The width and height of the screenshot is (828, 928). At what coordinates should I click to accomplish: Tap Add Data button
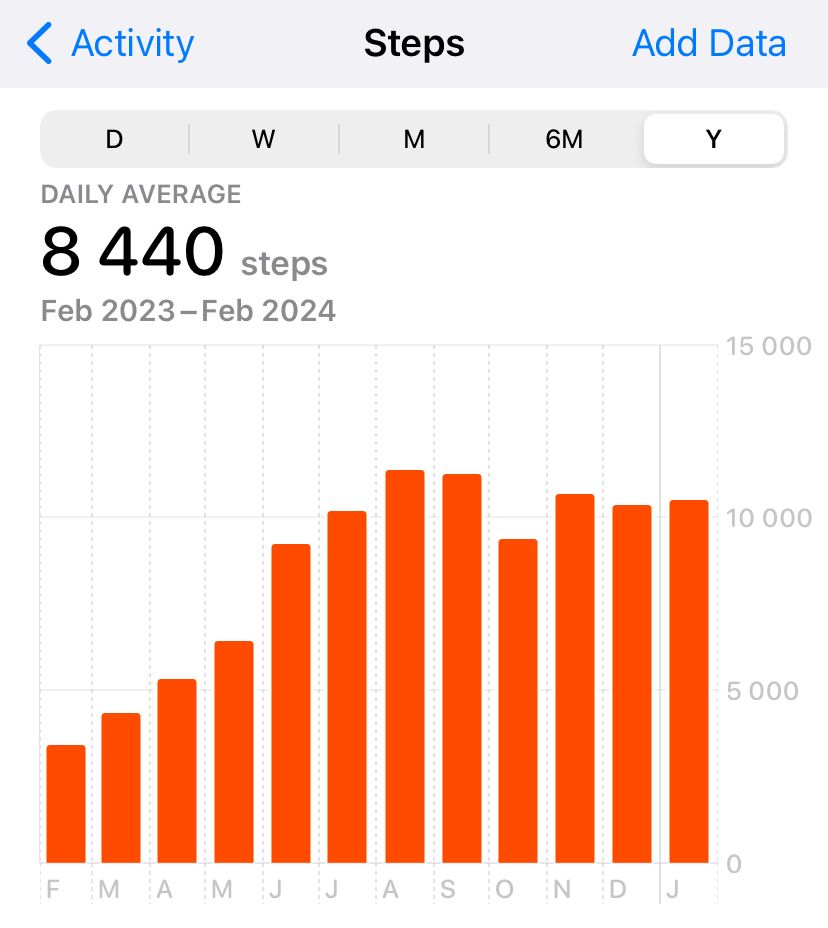pos(709,44)
